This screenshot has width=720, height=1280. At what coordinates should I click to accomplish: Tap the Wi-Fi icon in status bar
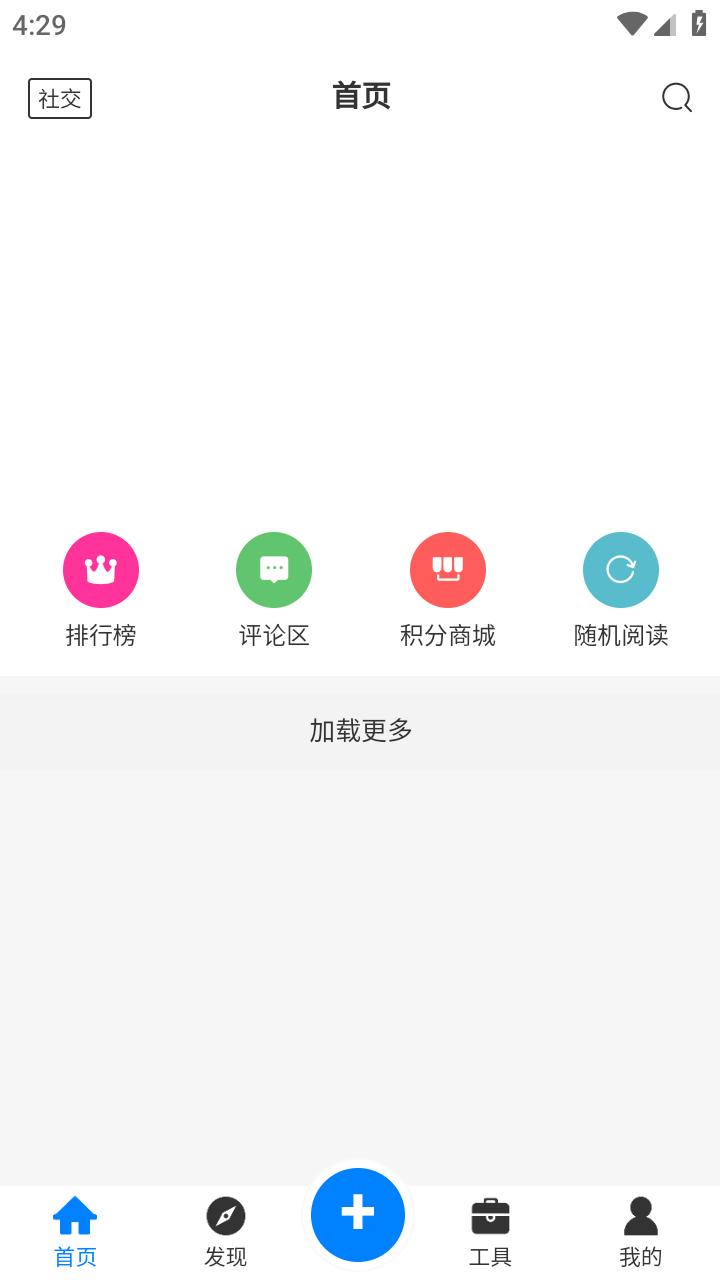pyautogui.click(x=631, y=23)
